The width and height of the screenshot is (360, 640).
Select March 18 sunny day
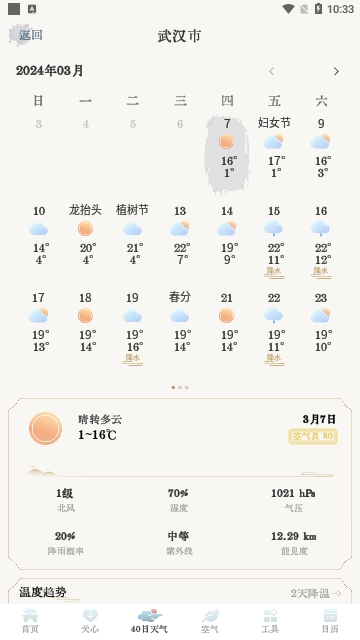click(x=85, y=322)
